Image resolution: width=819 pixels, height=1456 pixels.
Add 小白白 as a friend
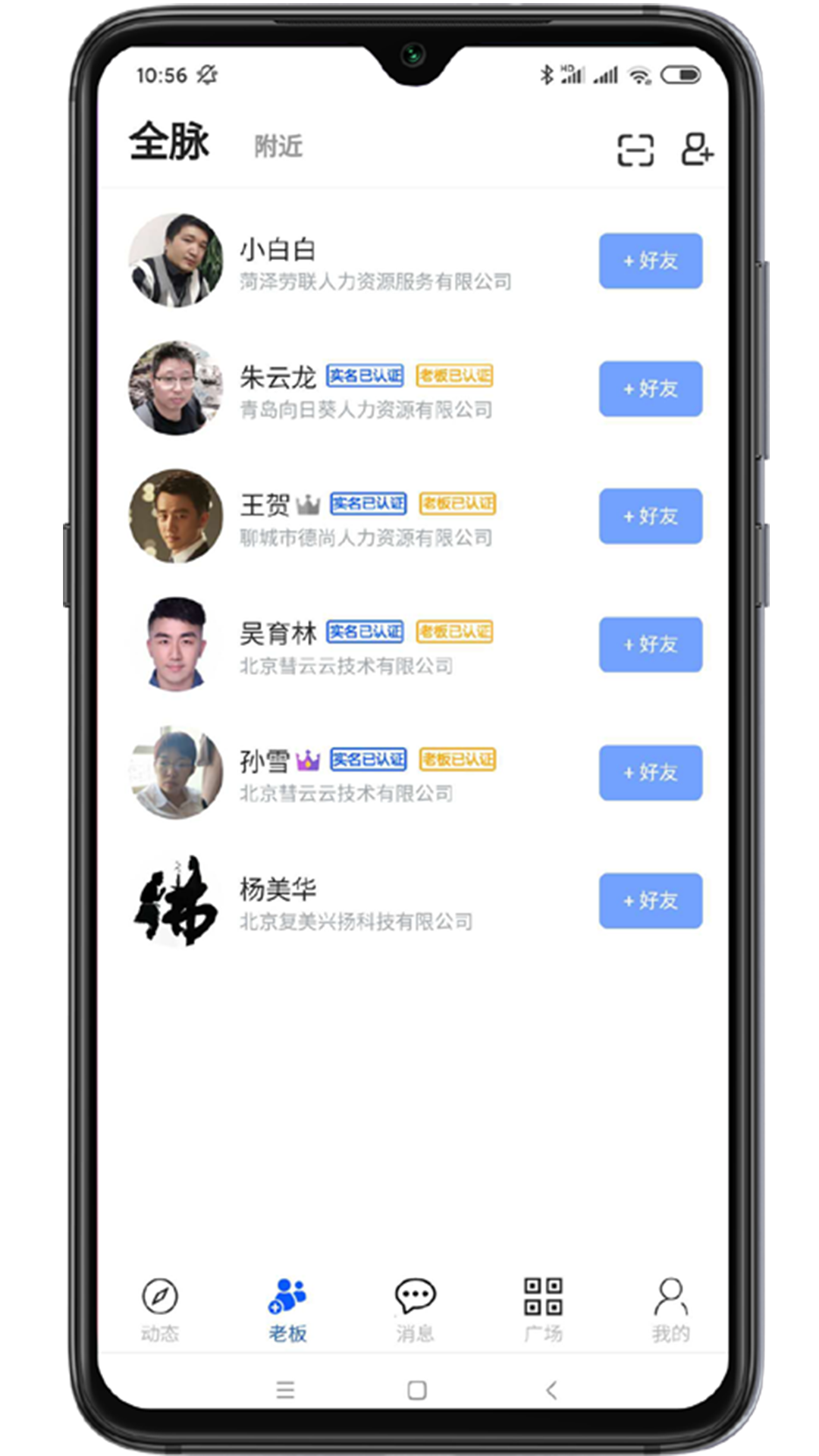(x=650, y=261)
